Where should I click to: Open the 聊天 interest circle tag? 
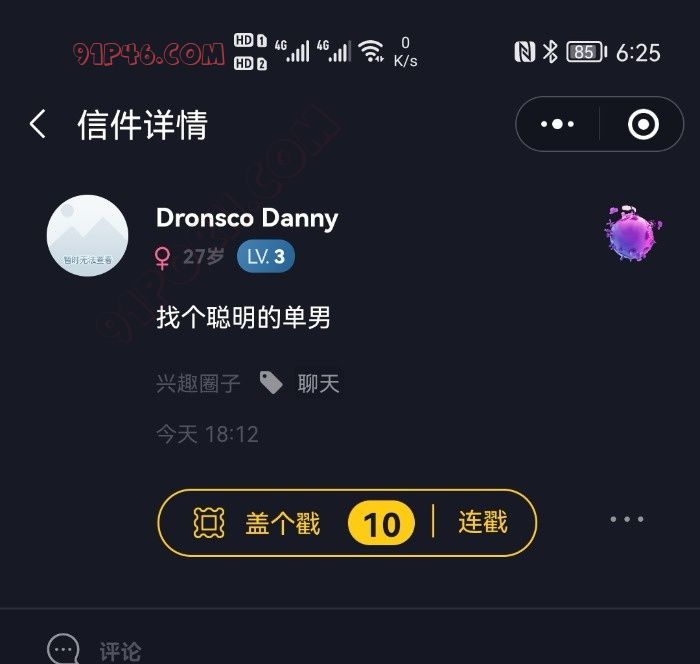coord(318,384)
